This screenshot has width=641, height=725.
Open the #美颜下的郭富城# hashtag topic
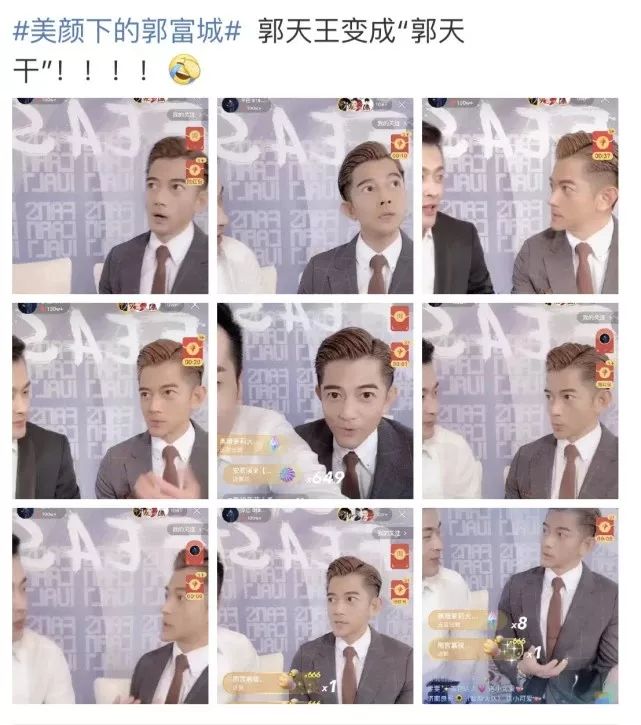click(x=127, y=30)
